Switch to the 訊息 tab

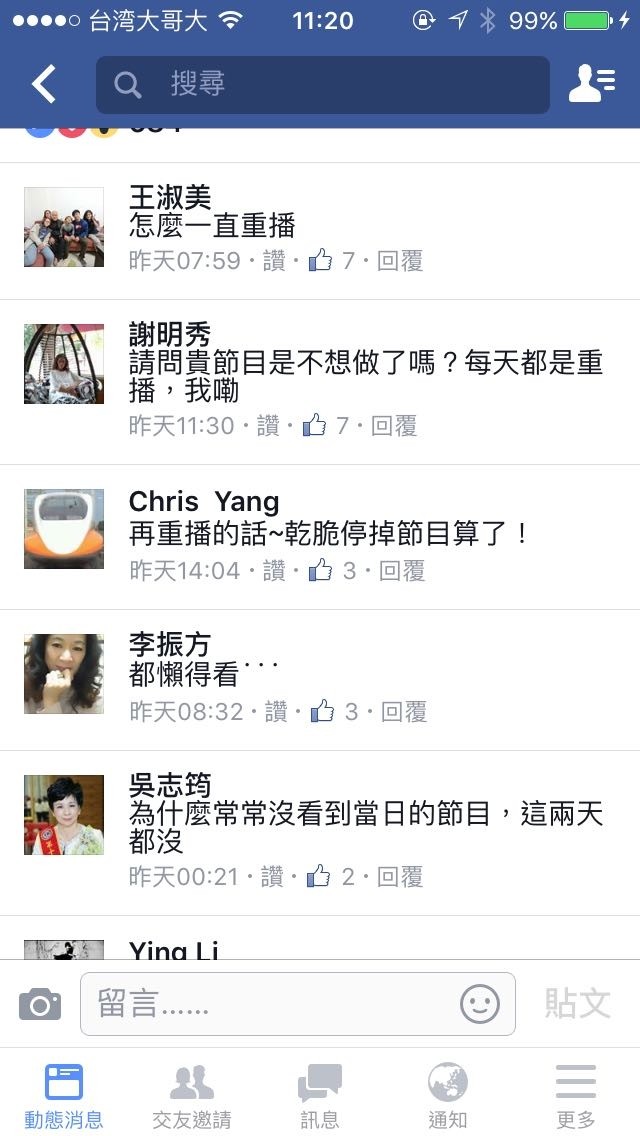coord(320,1096)
